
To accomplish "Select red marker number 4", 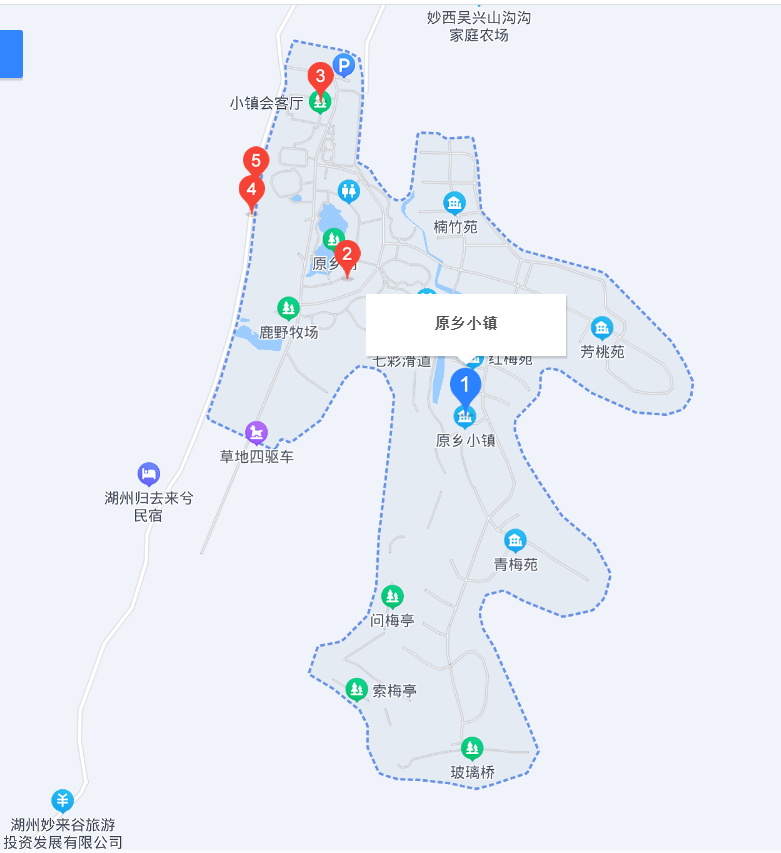I will click(x=251, y=190).
